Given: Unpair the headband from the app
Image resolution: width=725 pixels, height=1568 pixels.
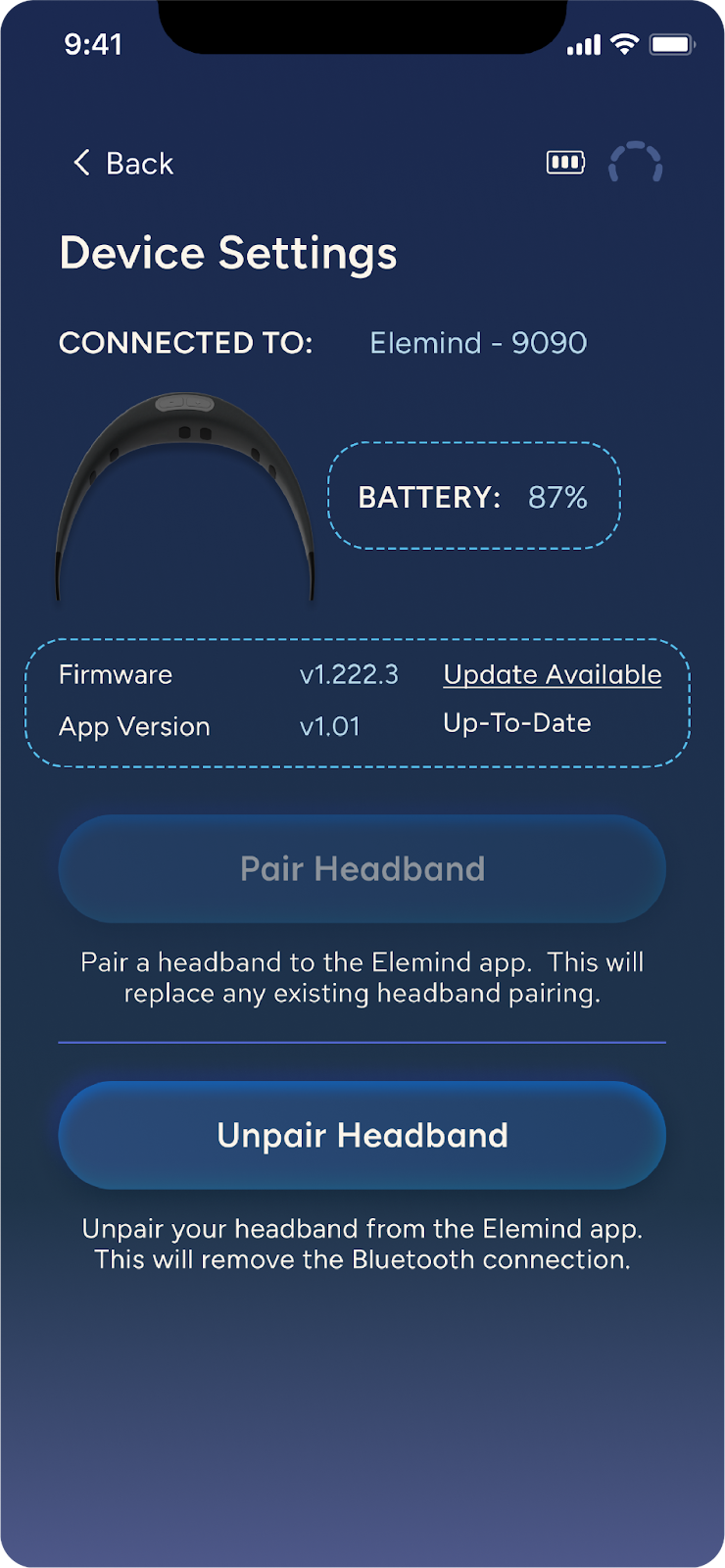Looking at the screenshot, I should [x=362, y=1135].
